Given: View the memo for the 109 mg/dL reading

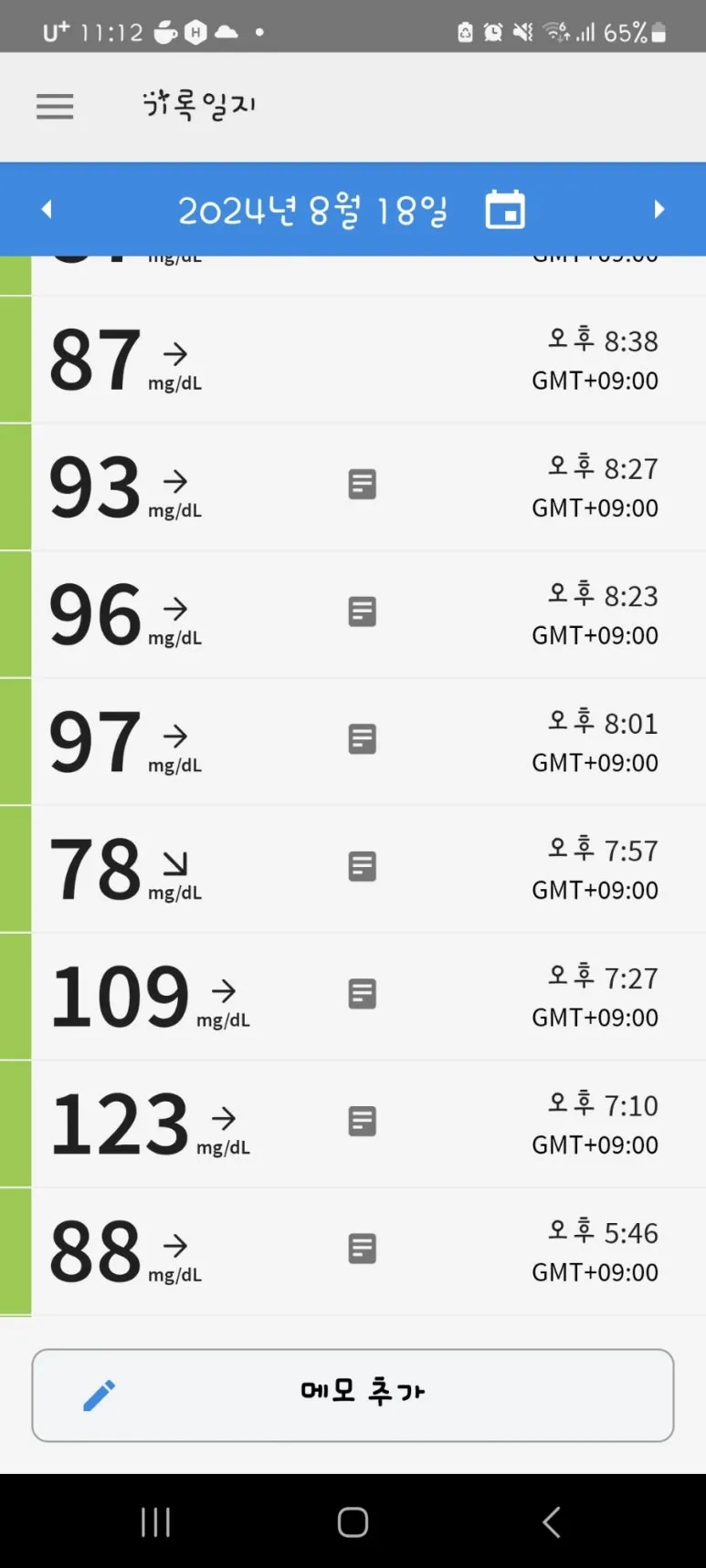Looking at the screenshot, I should click(362, 993).
